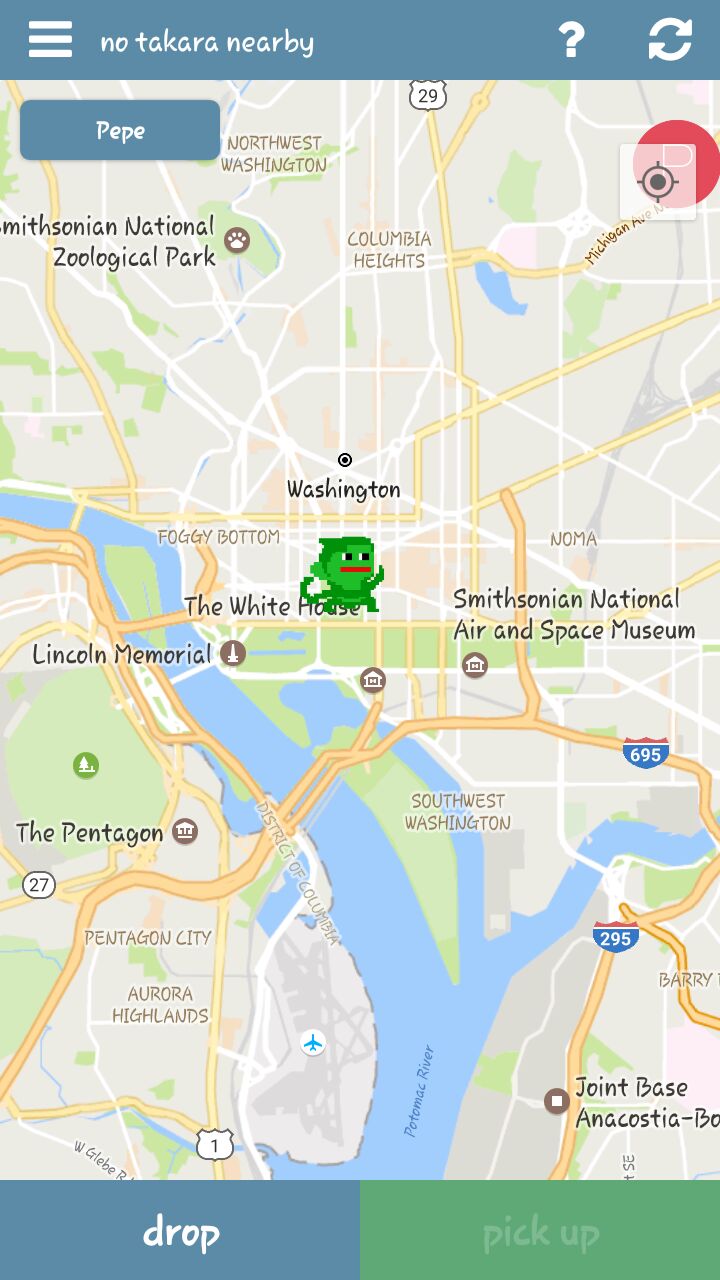This screenshot has width=720, height=1280.
Task: Tap the Pepe frog marker on map
Action: click(x=343, y=574)
